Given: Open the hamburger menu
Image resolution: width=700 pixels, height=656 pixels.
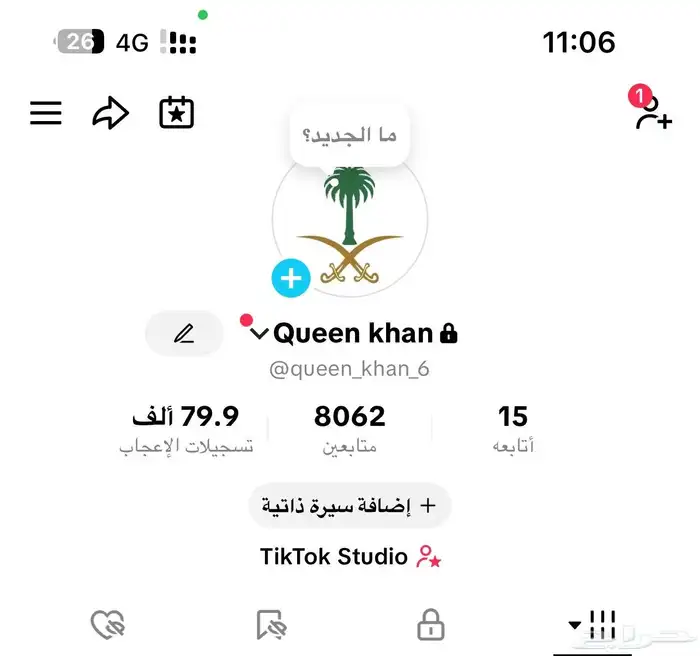Looking at the screenshot, I should 46,113.
